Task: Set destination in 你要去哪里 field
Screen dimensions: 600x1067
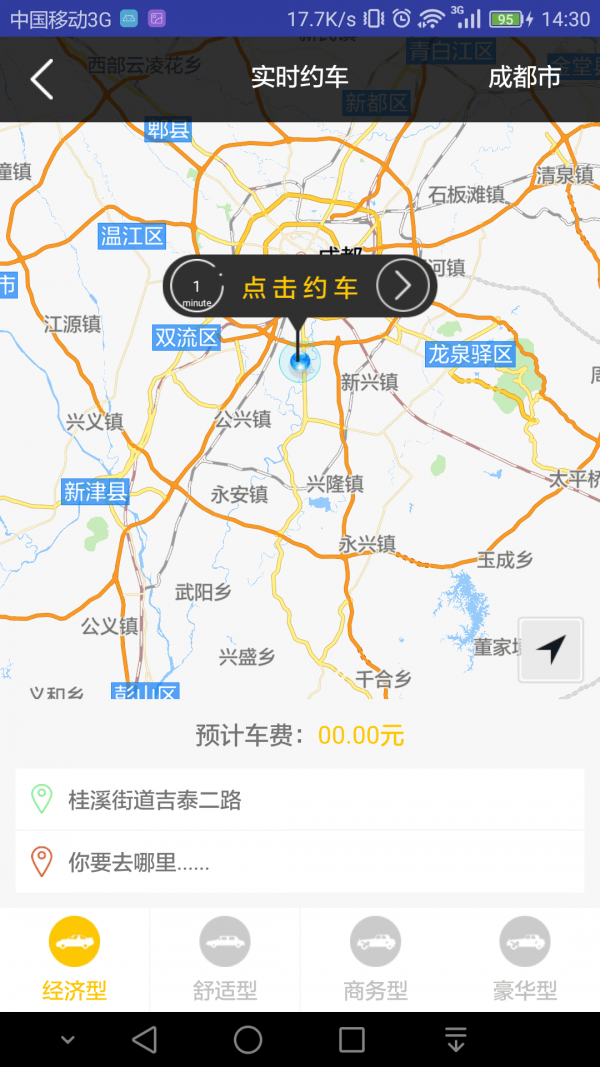Action: (300, 862)
